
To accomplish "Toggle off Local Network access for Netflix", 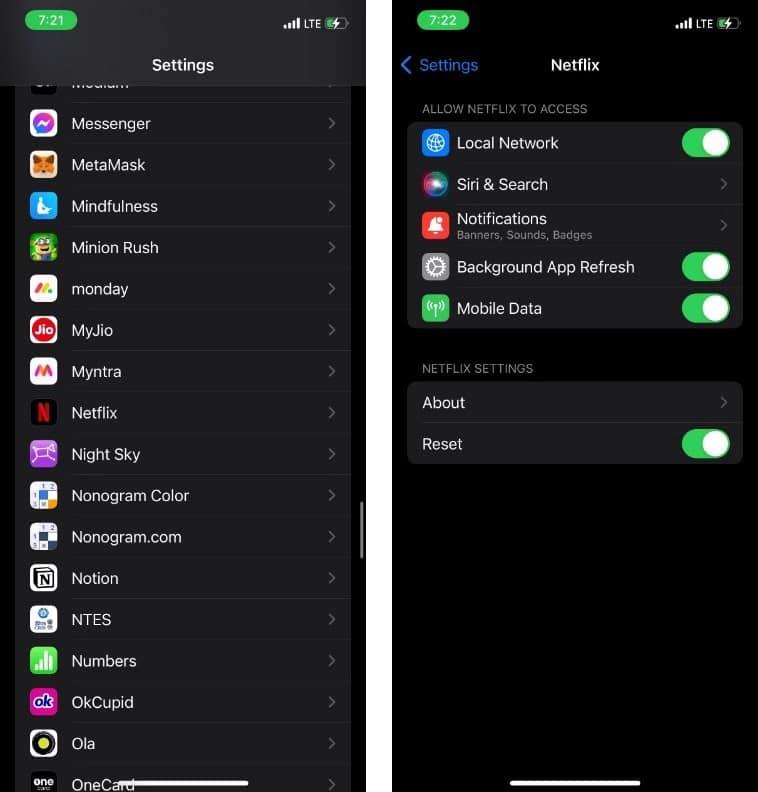I will [706, 143].
